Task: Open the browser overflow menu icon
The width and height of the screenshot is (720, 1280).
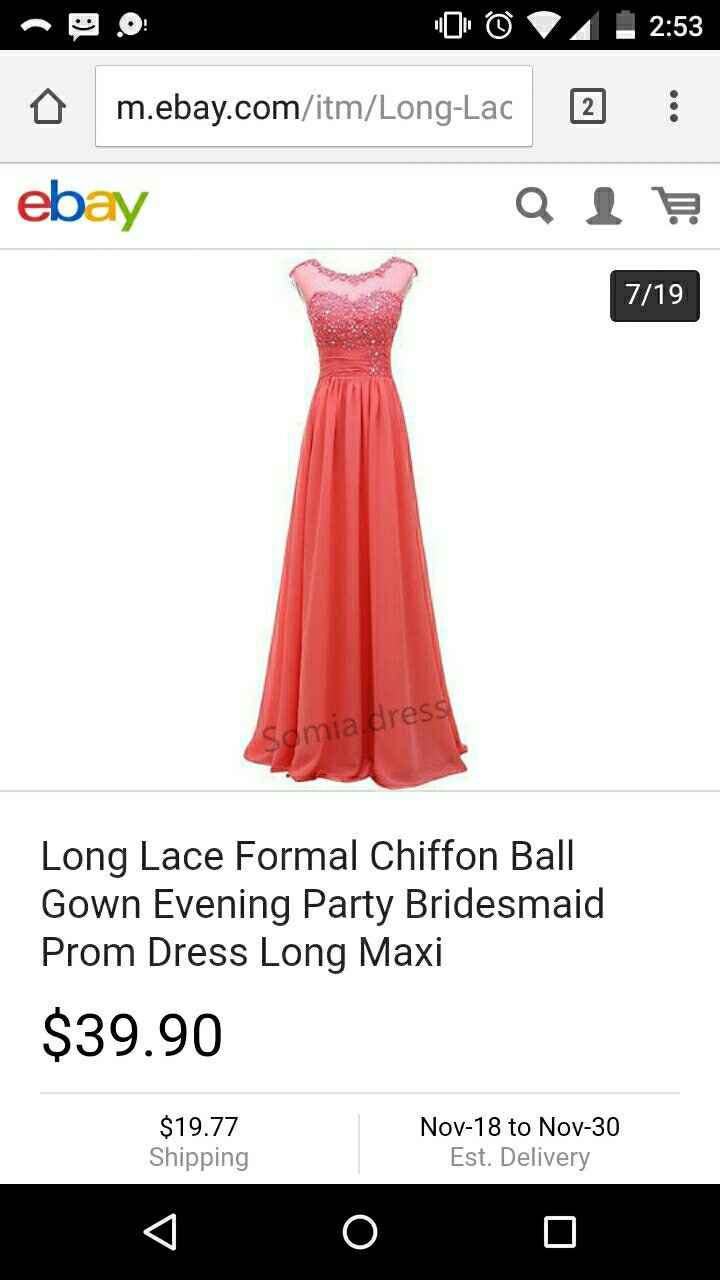Action: pyautogui.click(x=673, y=105)
